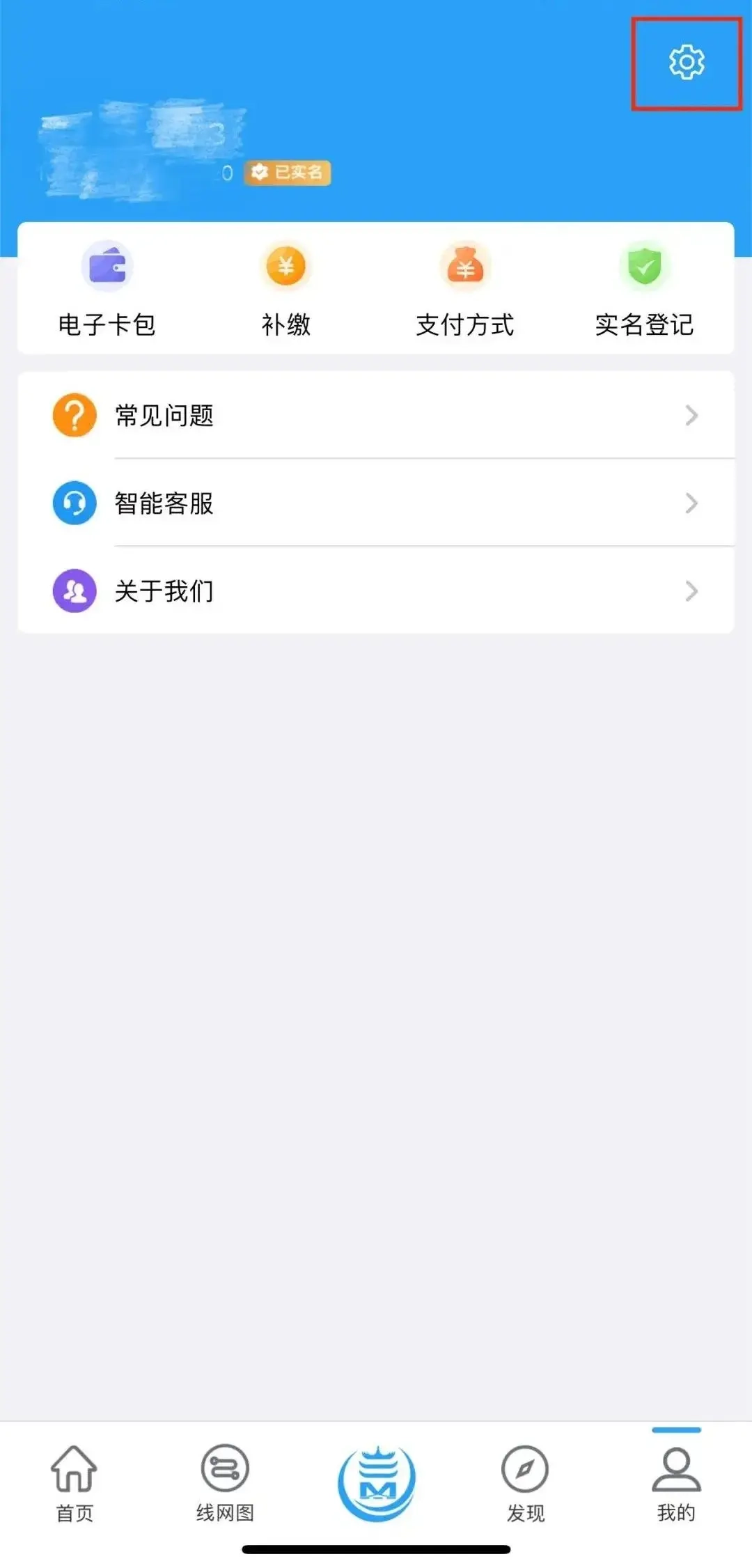This screenshot has width=752, height=1568.
Task: Open 智能客服 customer service
Action: (376, 503)
